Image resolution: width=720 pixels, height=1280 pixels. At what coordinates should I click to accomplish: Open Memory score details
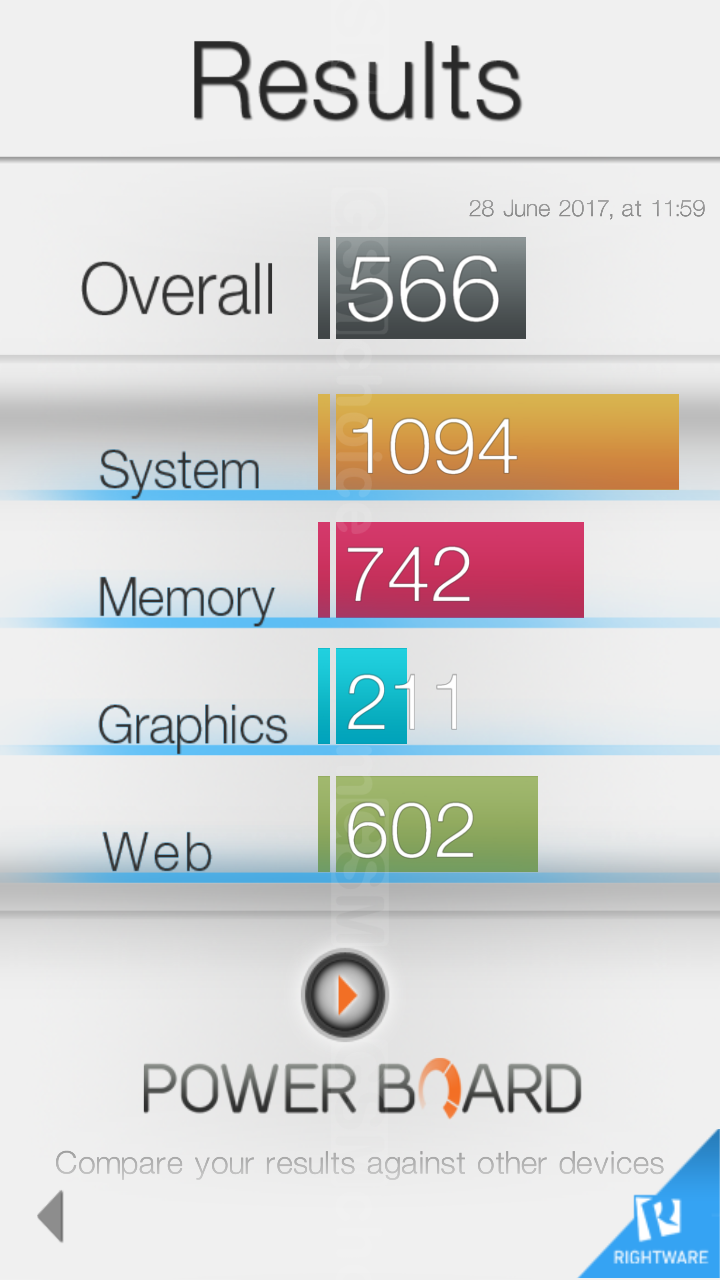pos(451,570)
